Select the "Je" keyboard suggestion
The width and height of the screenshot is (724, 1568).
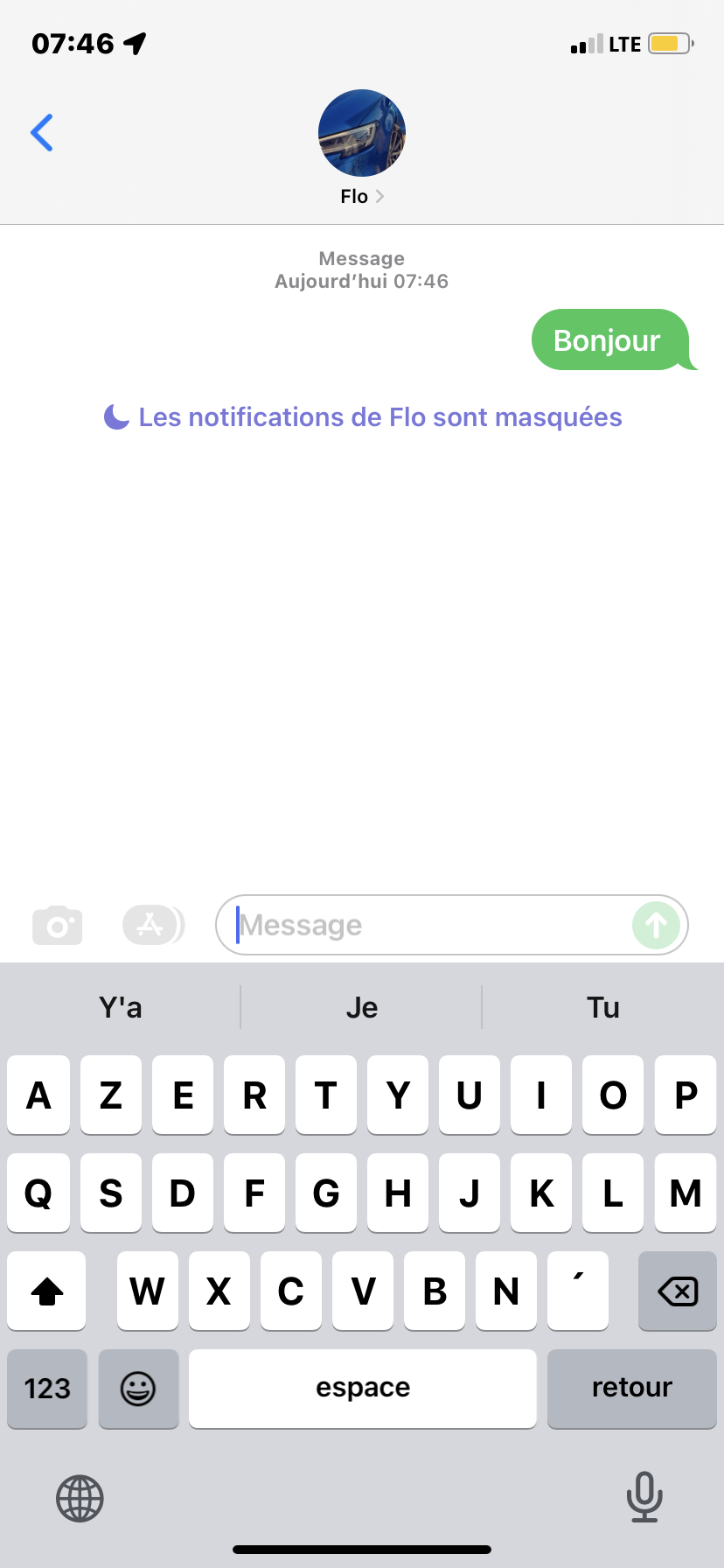tap(361, 1007)
